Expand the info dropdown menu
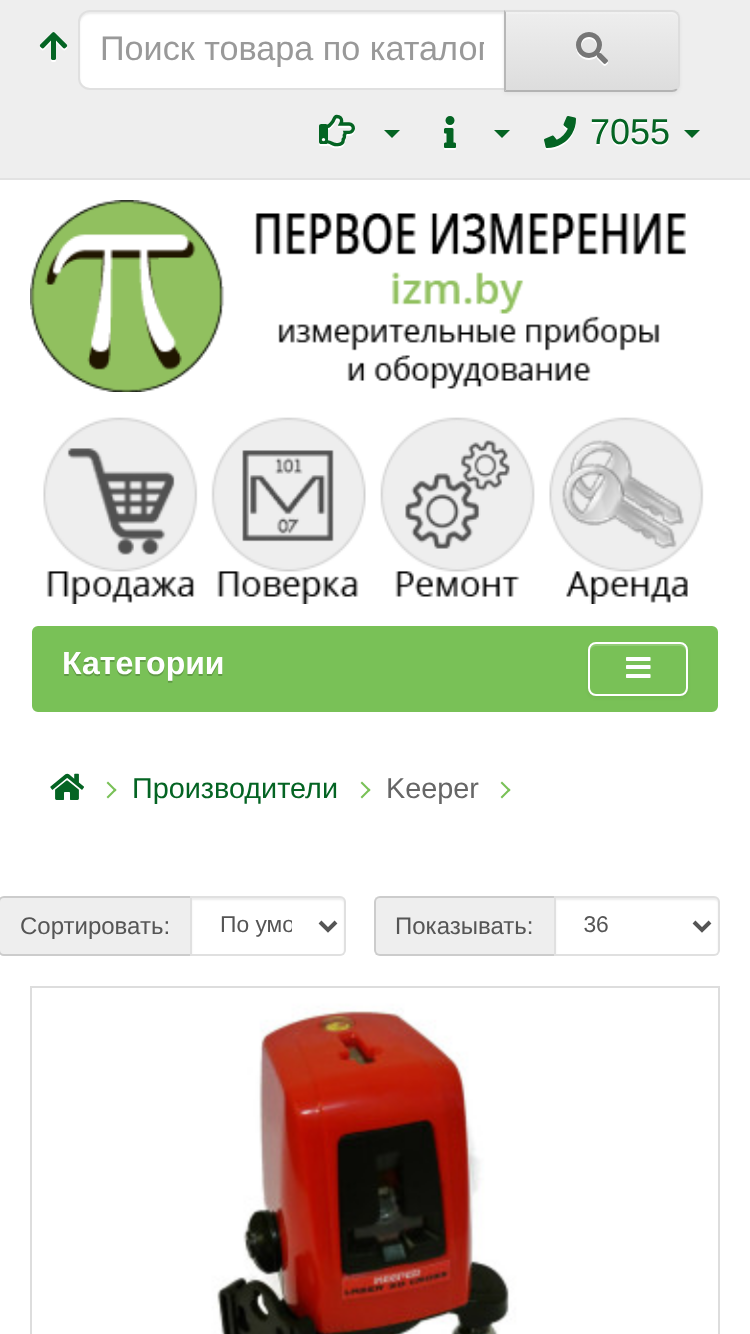750x1334 pixels. (475, 132)
